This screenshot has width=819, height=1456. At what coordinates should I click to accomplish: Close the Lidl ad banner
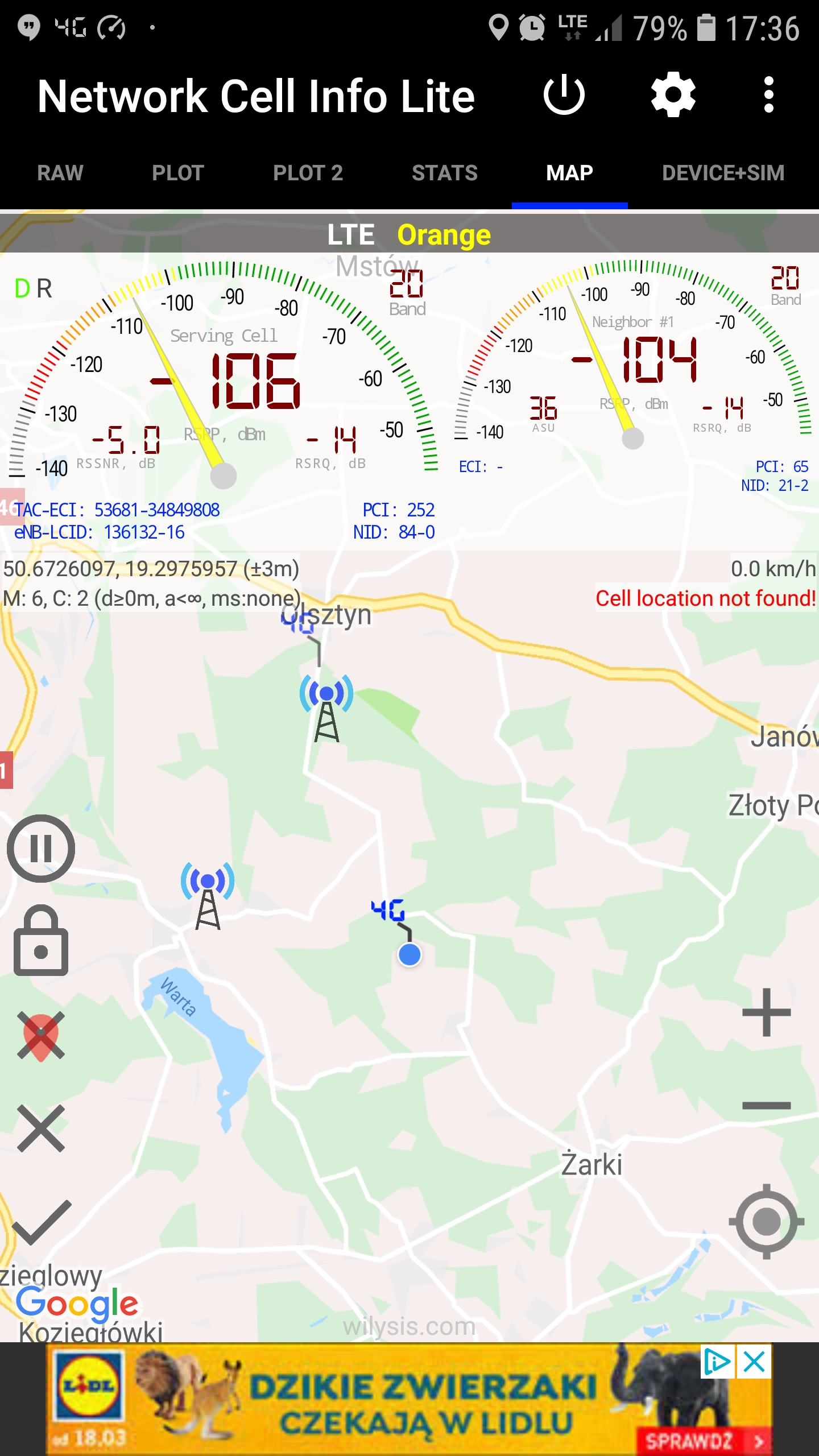(754, 1362)
